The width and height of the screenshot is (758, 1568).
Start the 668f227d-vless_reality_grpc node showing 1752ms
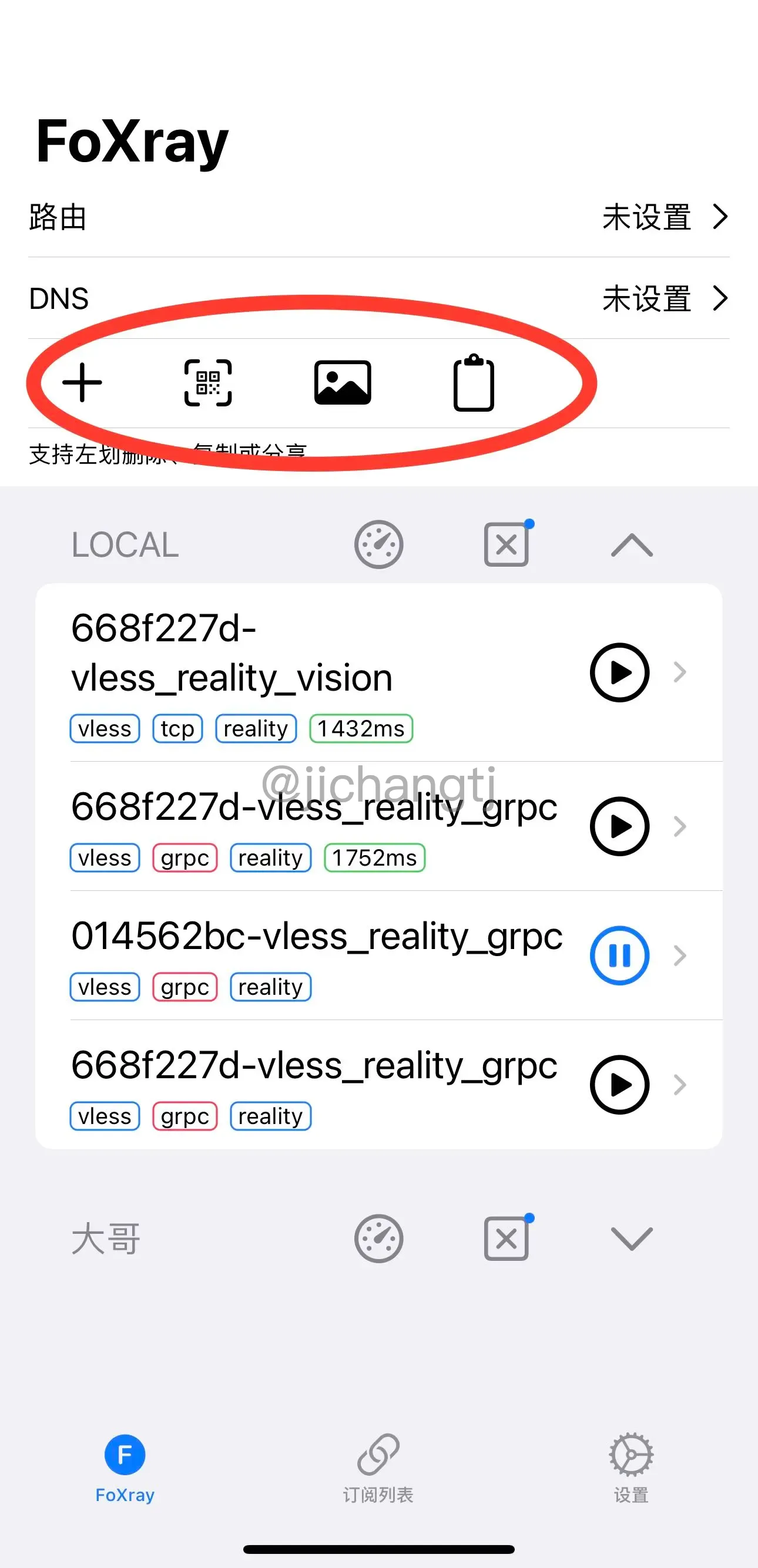tap(620, 827)
